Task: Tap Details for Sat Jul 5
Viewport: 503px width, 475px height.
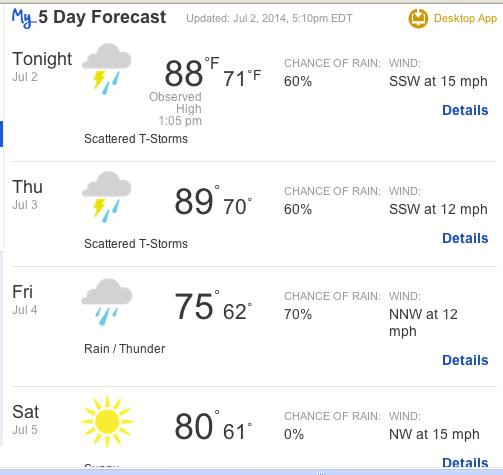Action: [465, 462]
